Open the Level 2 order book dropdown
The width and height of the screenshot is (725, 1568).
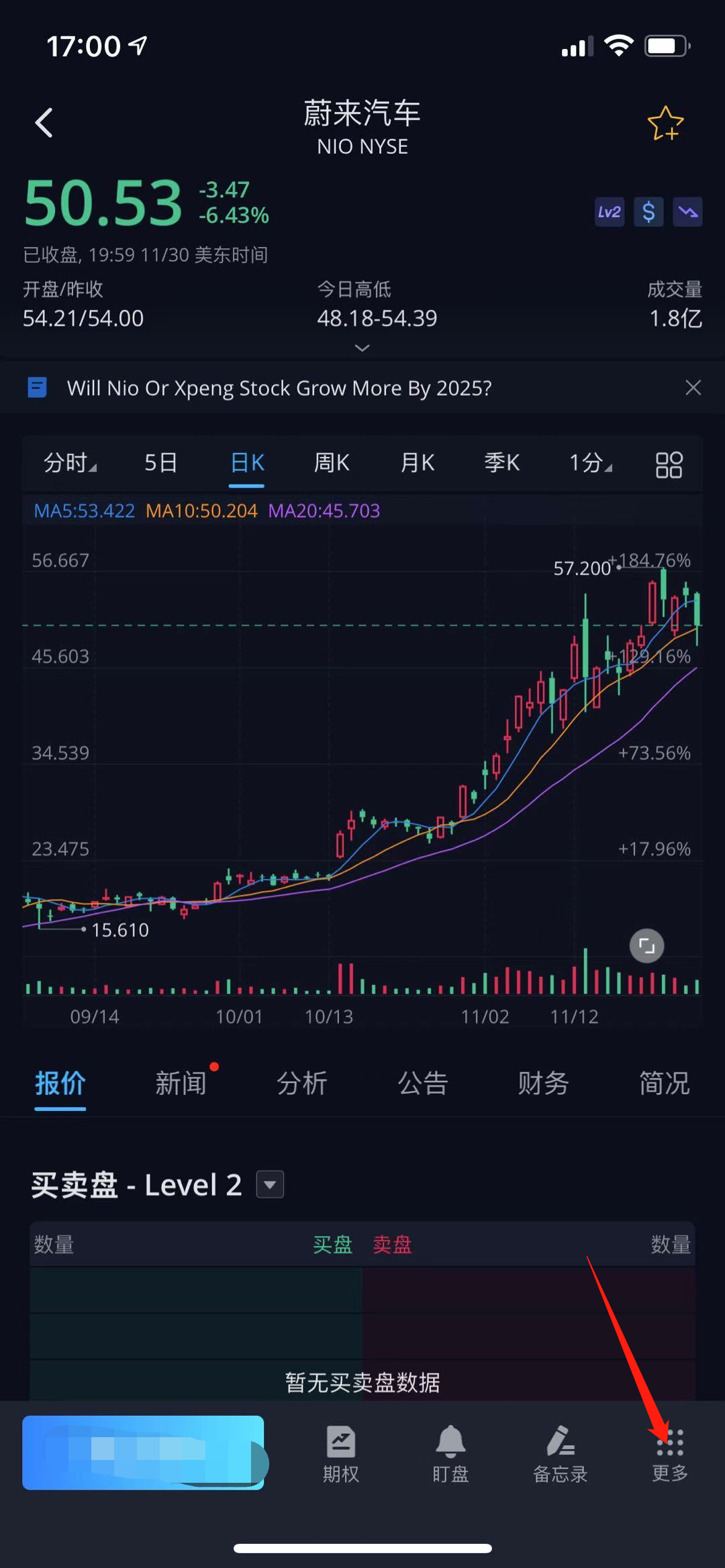pyautogui.click(x=270, y=1184)
